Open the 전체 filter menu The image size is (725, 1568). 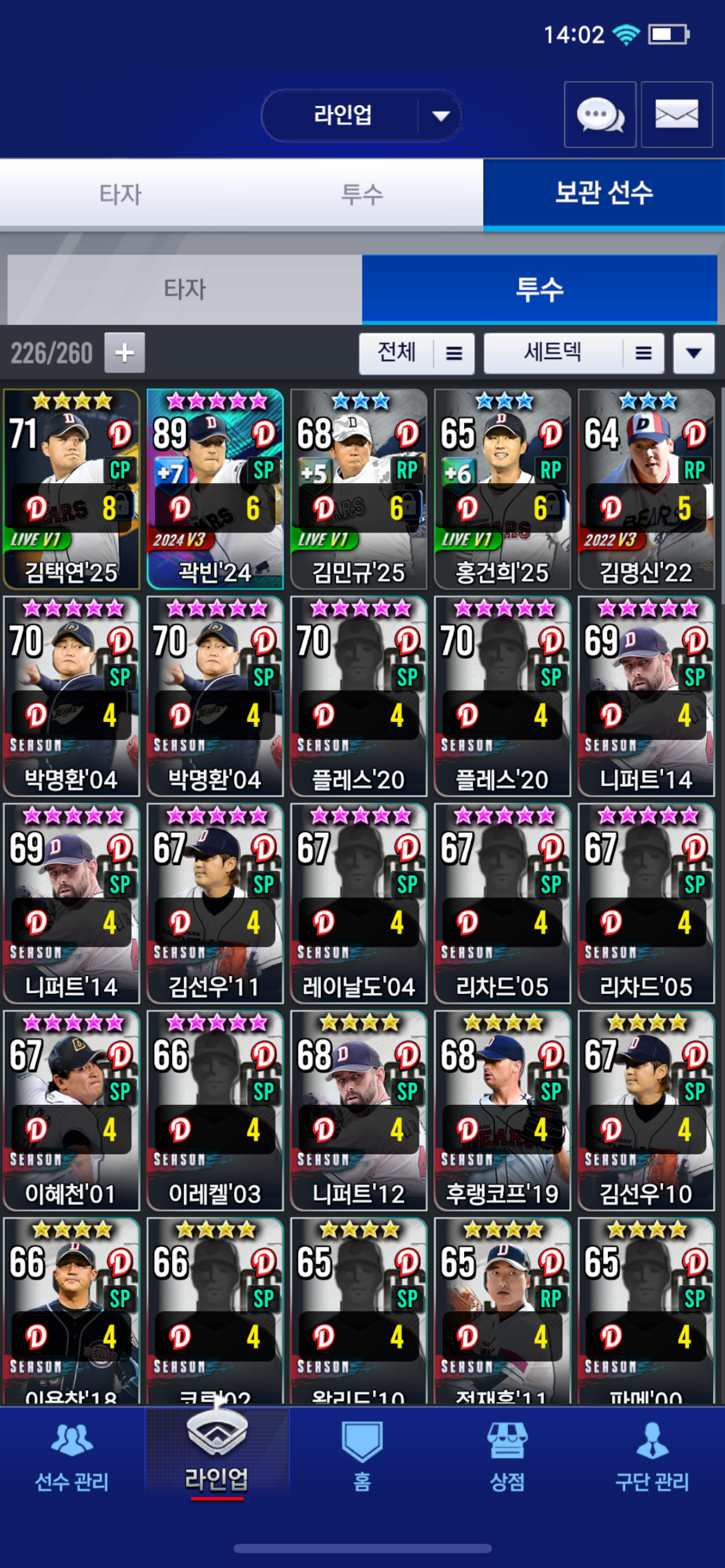[x=416, y=353]
